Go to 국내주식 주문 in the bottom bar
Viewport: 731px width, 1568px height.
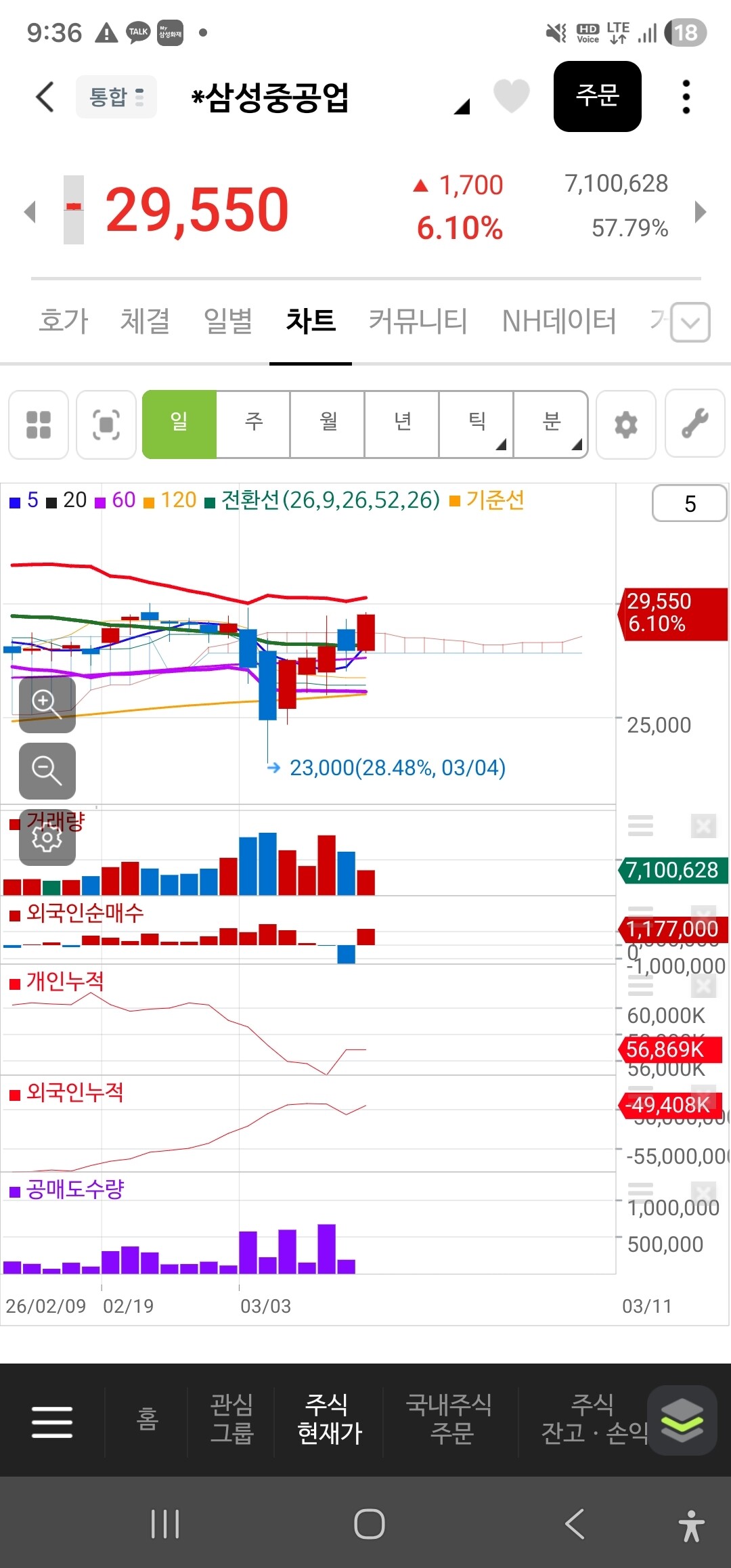(450, 1419)
